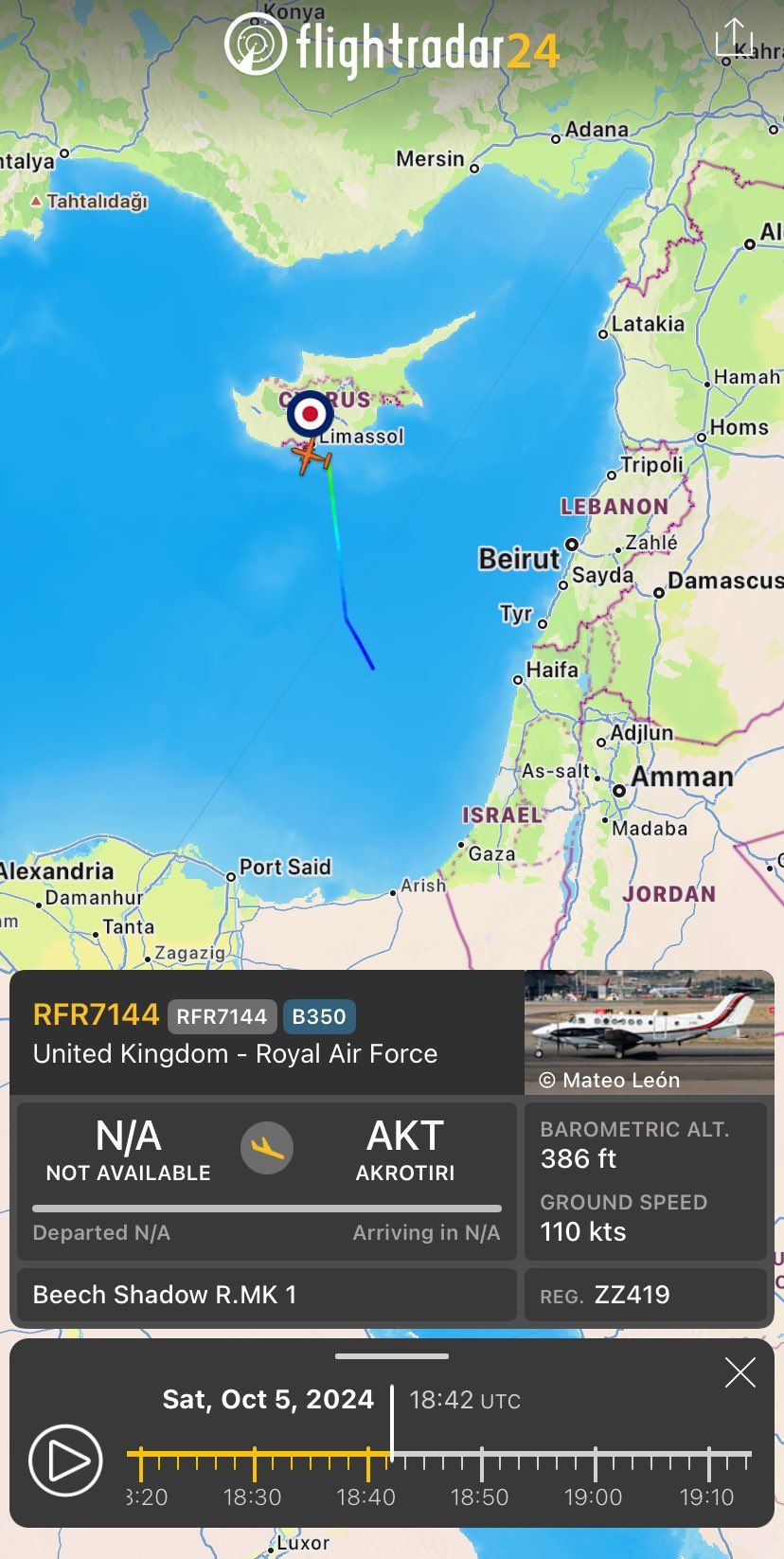The width and height of the screenshot is (784, 1559).
Task: Start the flight playback
Action: pyautogui.click(x=65, y=1460)
